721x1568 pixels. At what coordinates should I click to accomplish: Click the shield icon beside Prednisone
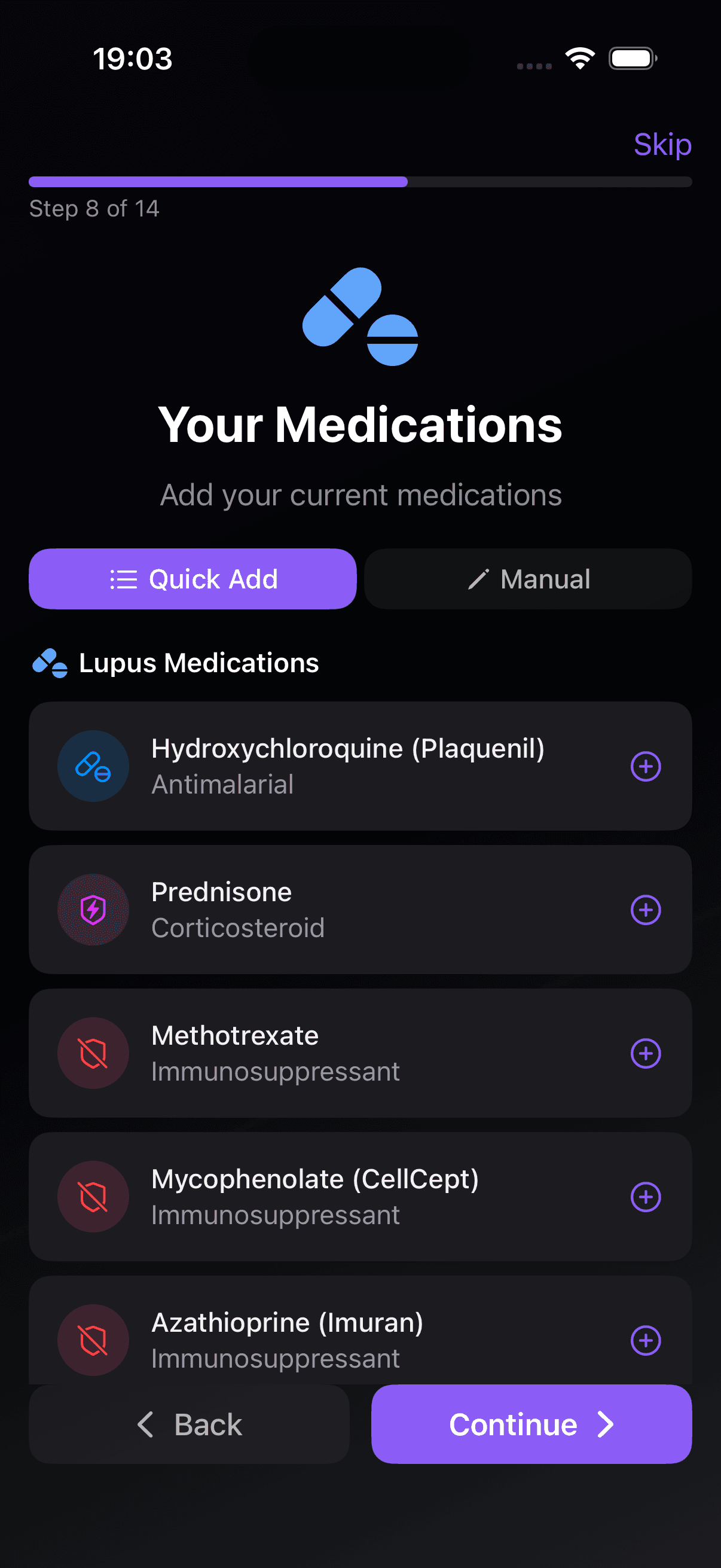pos(93,910)
